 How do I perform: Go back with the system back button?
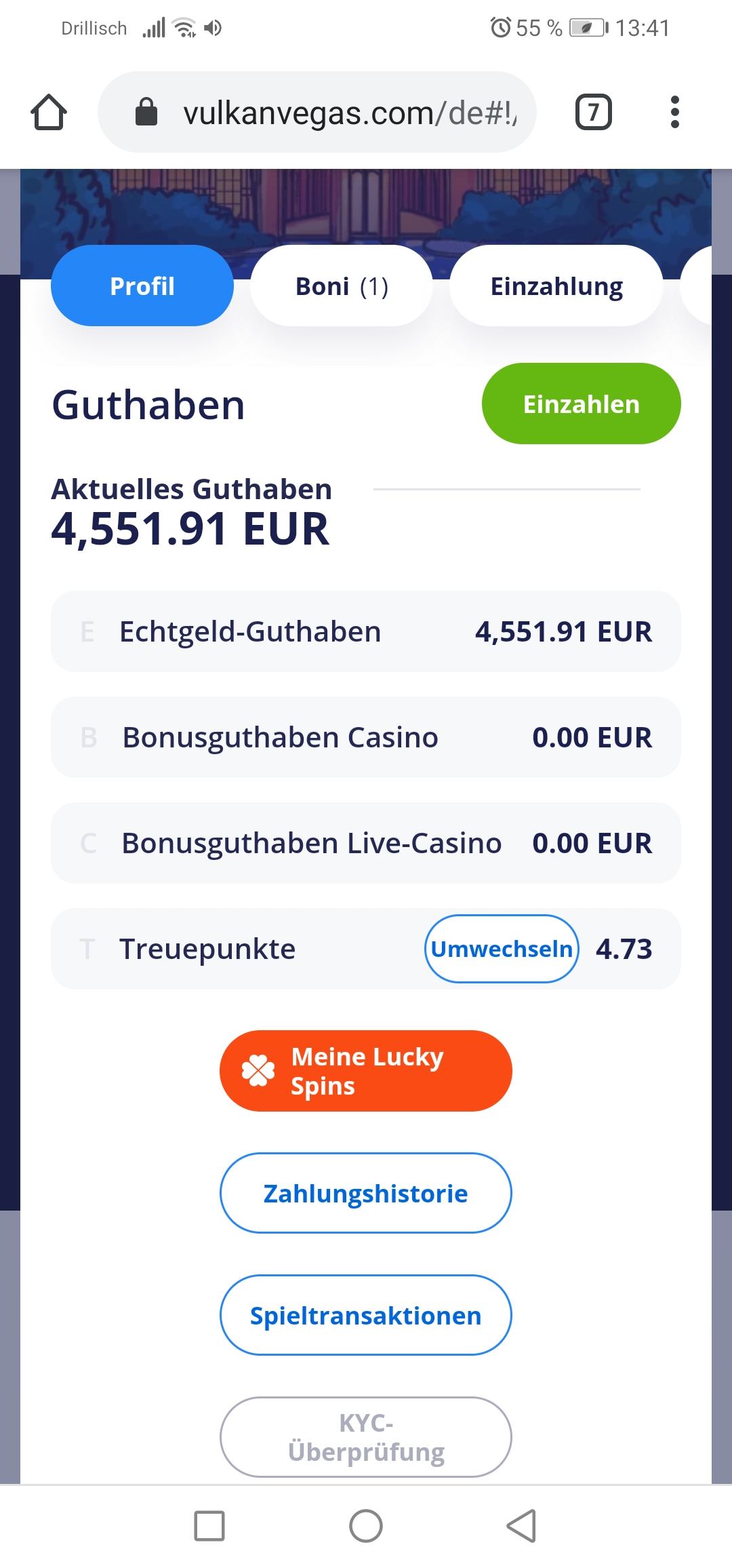point(521,1526)
